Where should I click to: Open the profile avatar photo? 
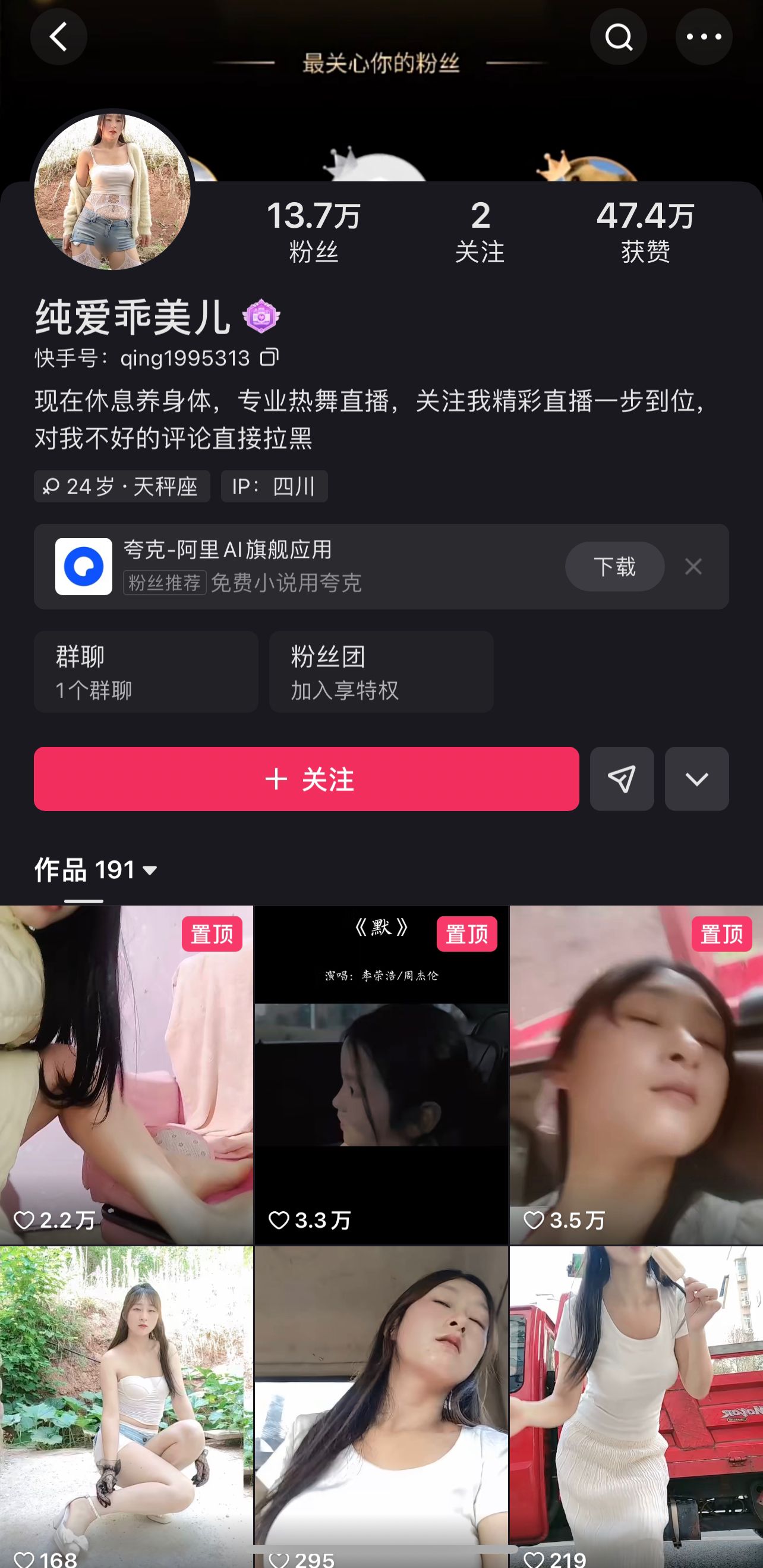click(x=112, y=191)
